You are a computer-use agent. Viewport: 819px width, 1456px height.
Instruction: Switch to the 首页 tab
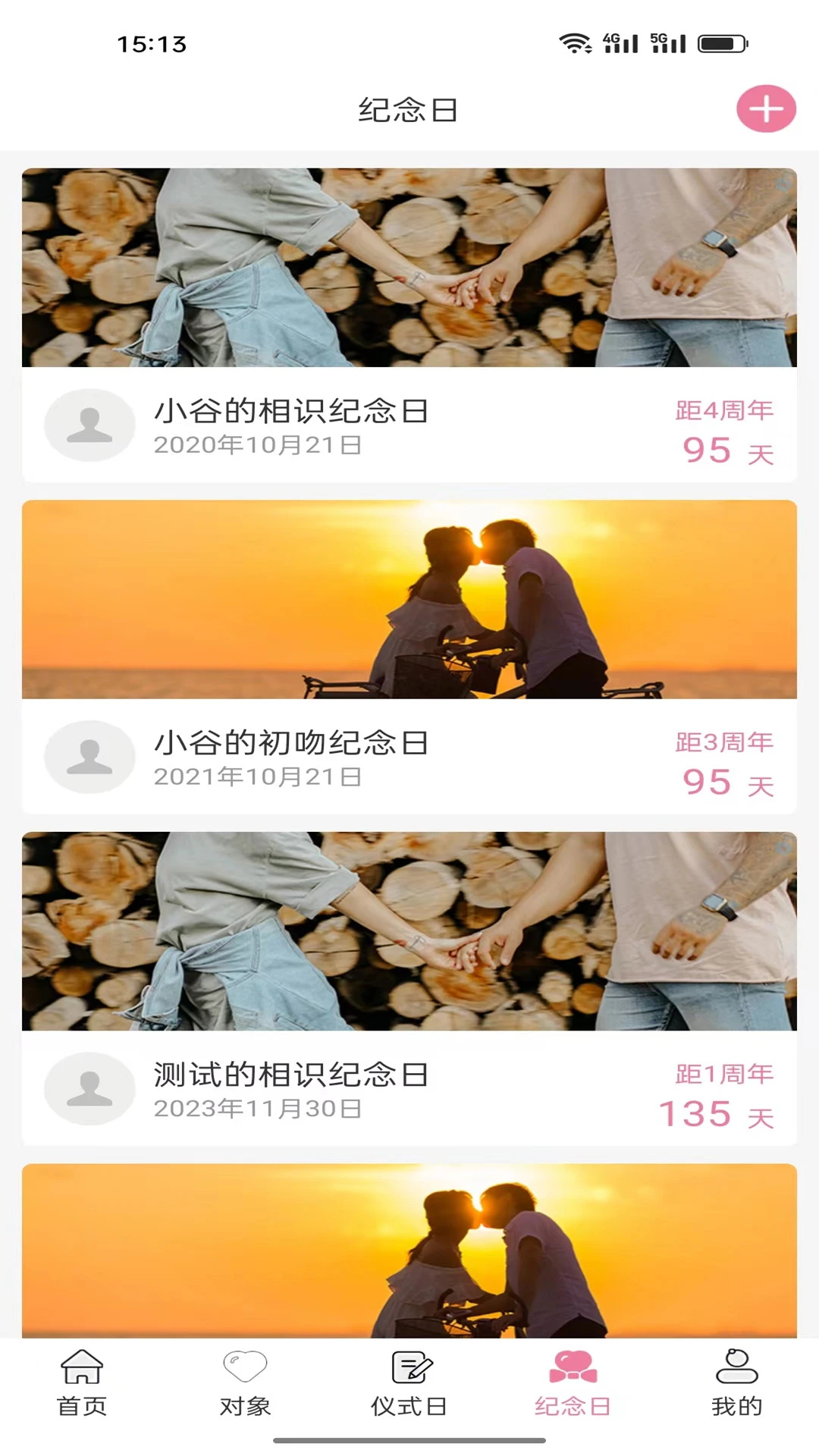[x=82, y=1383]
